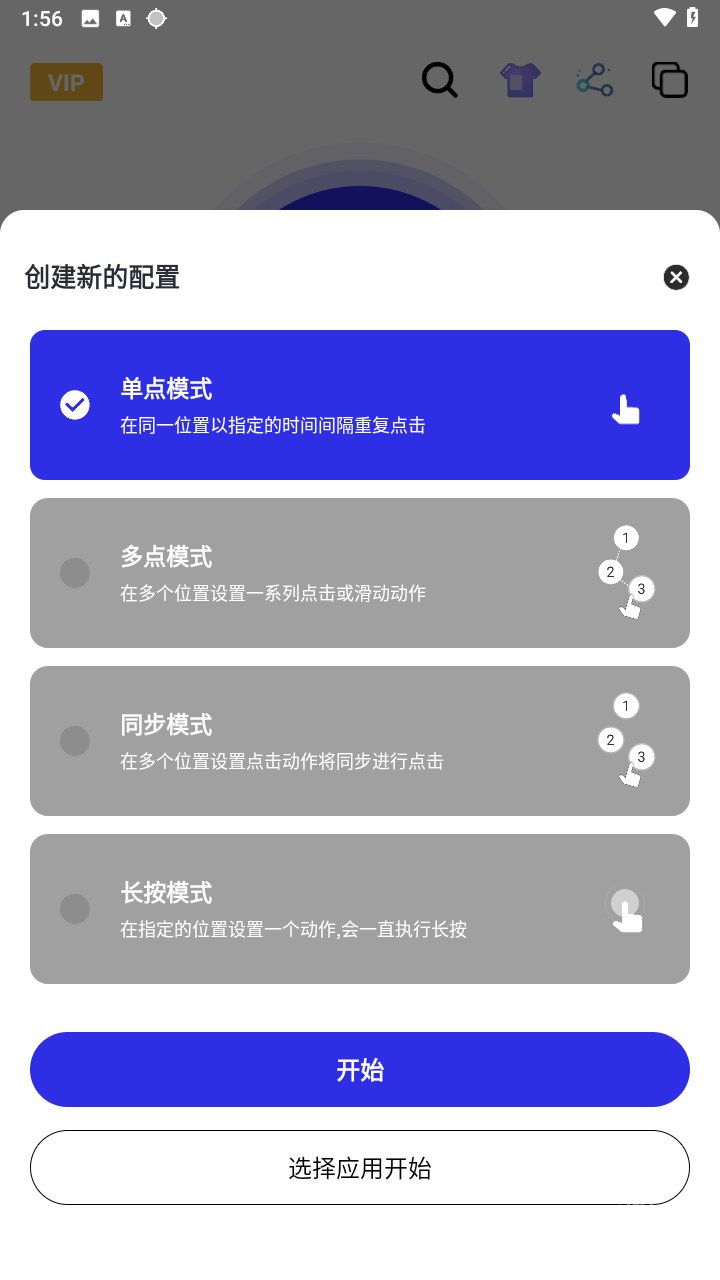Tap the clock in the status bar
This screenshot has width=720, height=1280.
pos(41,16)
